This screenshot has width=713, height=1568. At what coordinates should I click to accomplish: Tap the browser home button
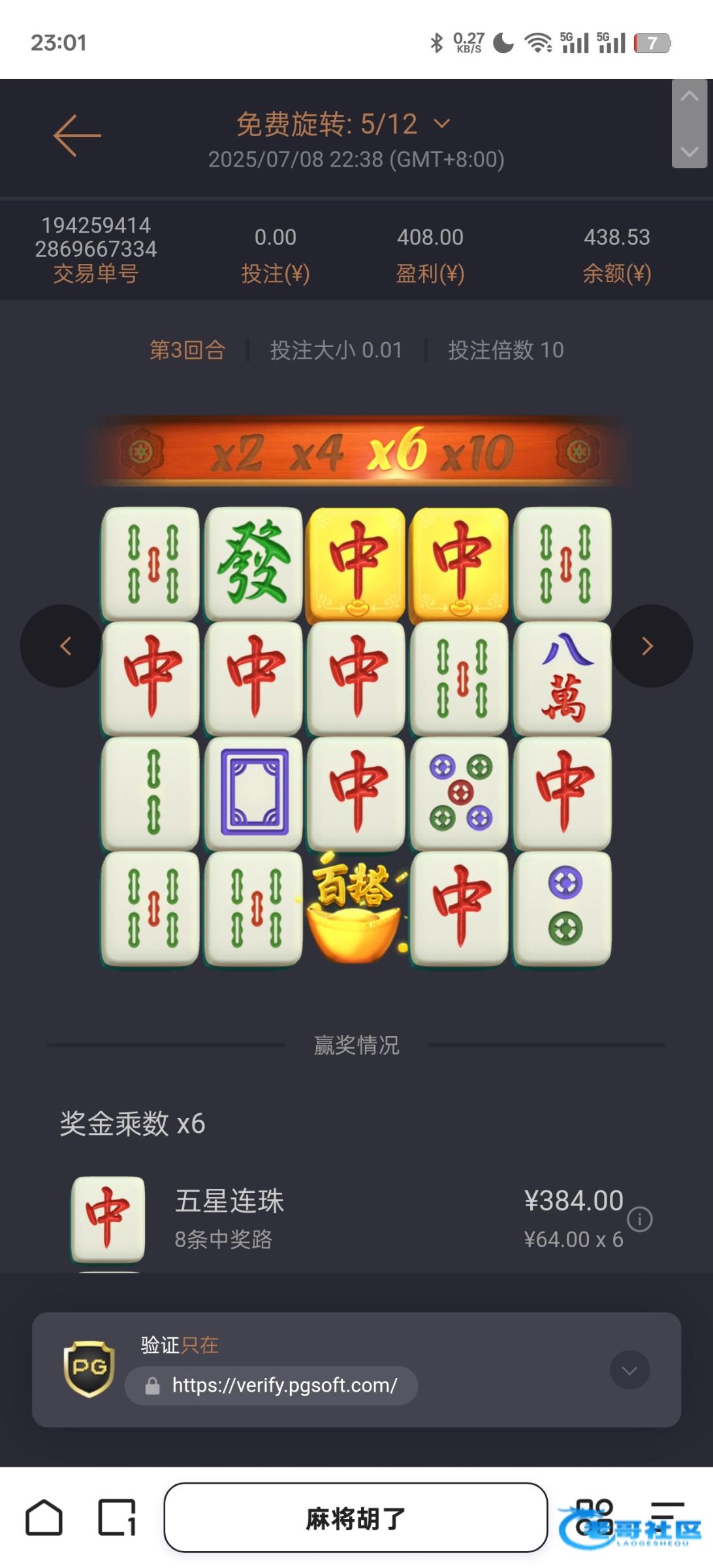coord(44,1517)
